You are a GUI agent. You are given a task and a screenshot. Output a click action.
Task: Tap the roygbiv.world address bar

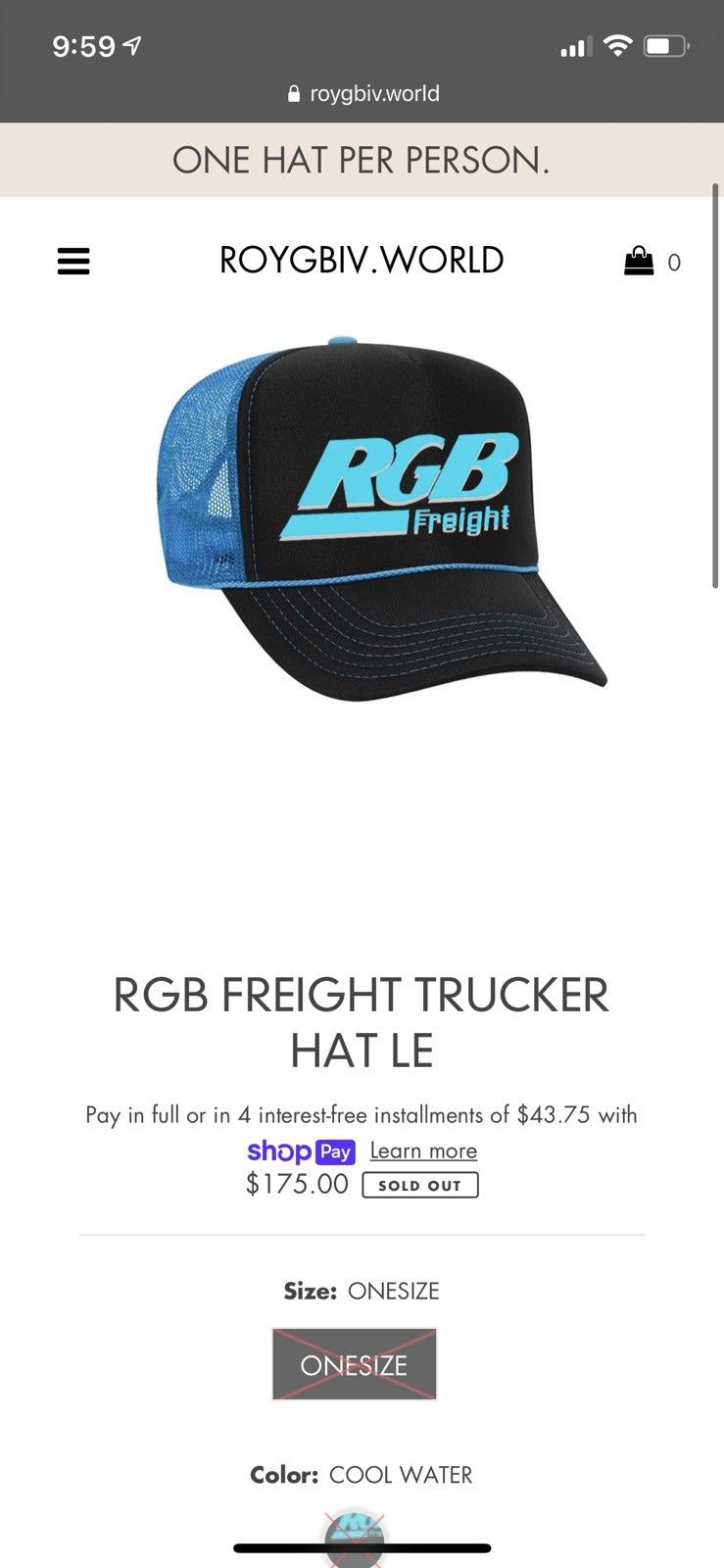click(372, 93)
